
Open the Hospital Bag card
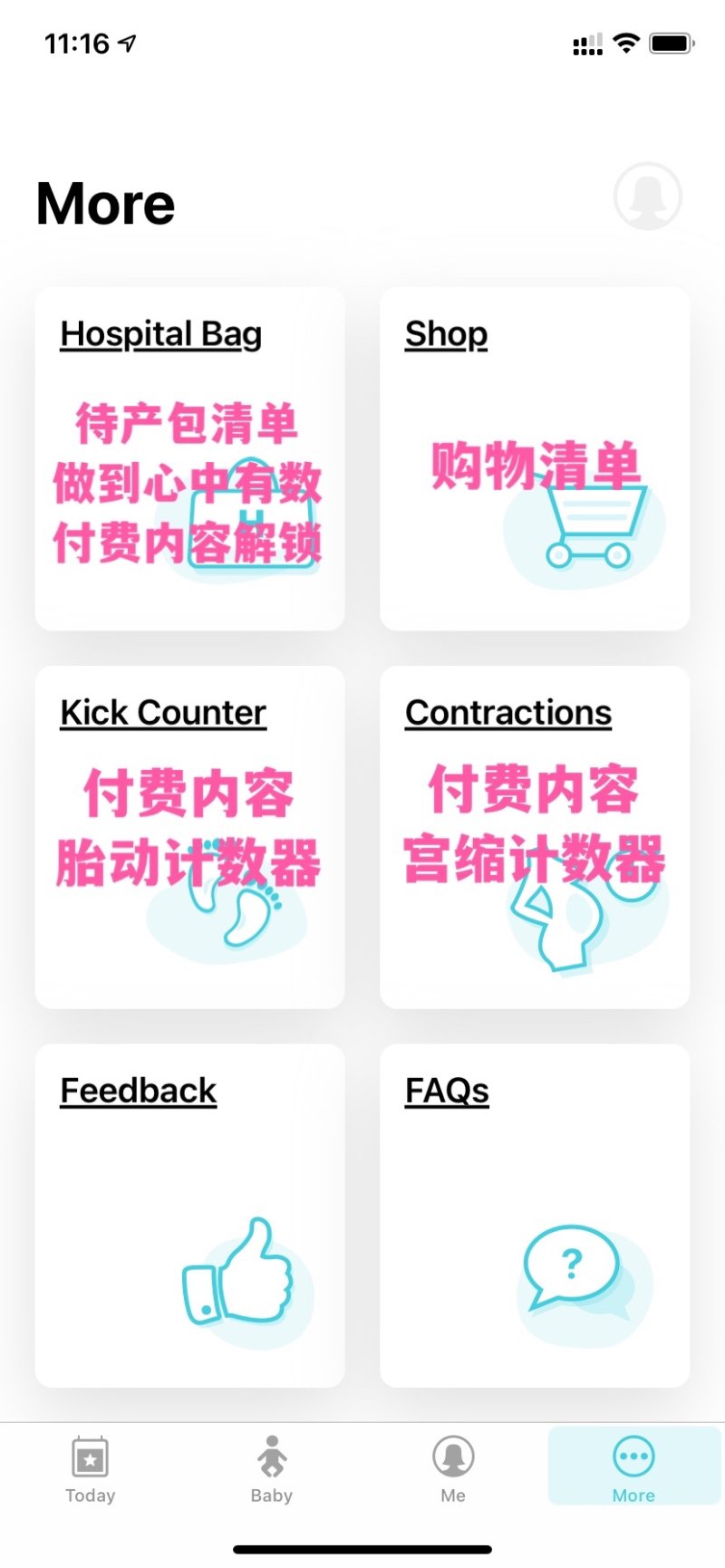click(189, 458)
